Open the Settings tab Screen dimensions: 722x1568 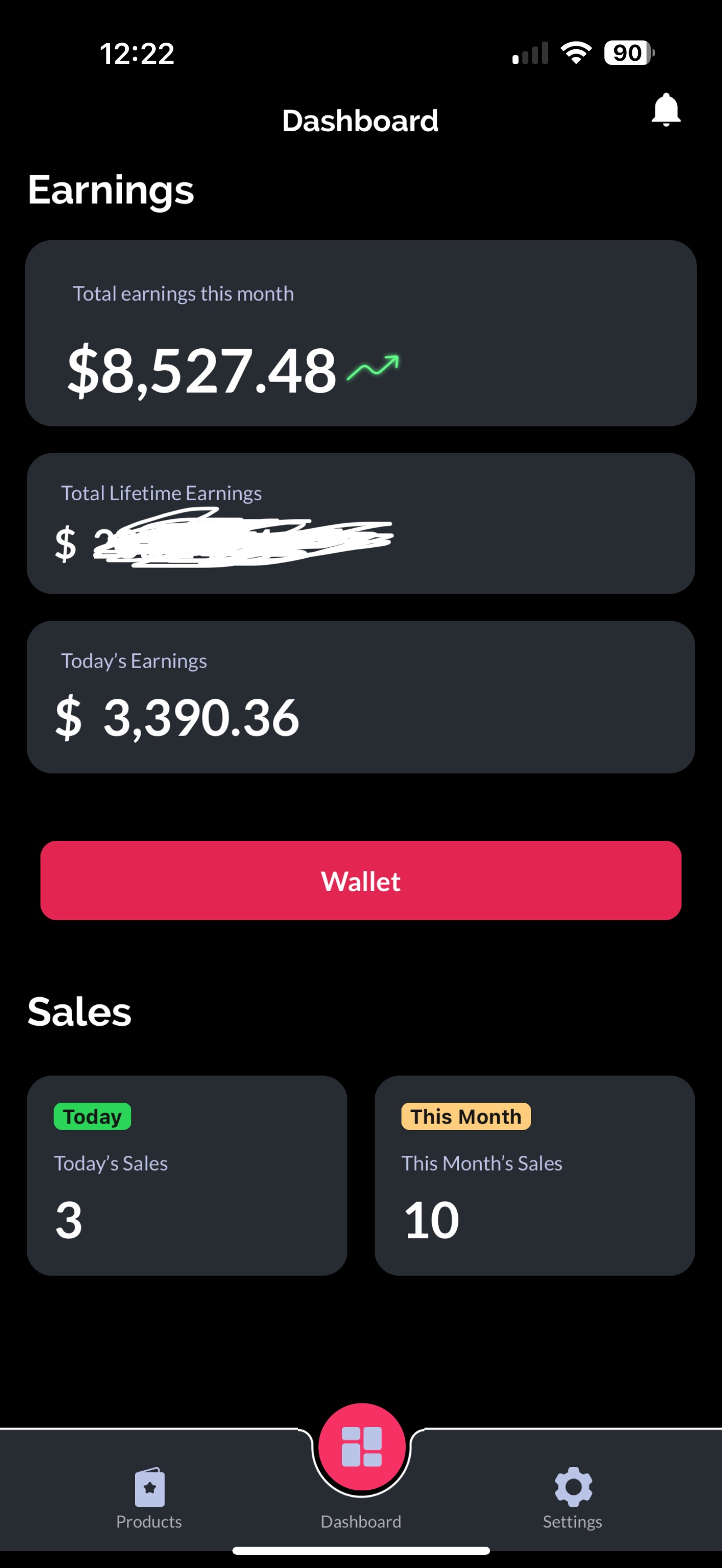[572, 1497]
